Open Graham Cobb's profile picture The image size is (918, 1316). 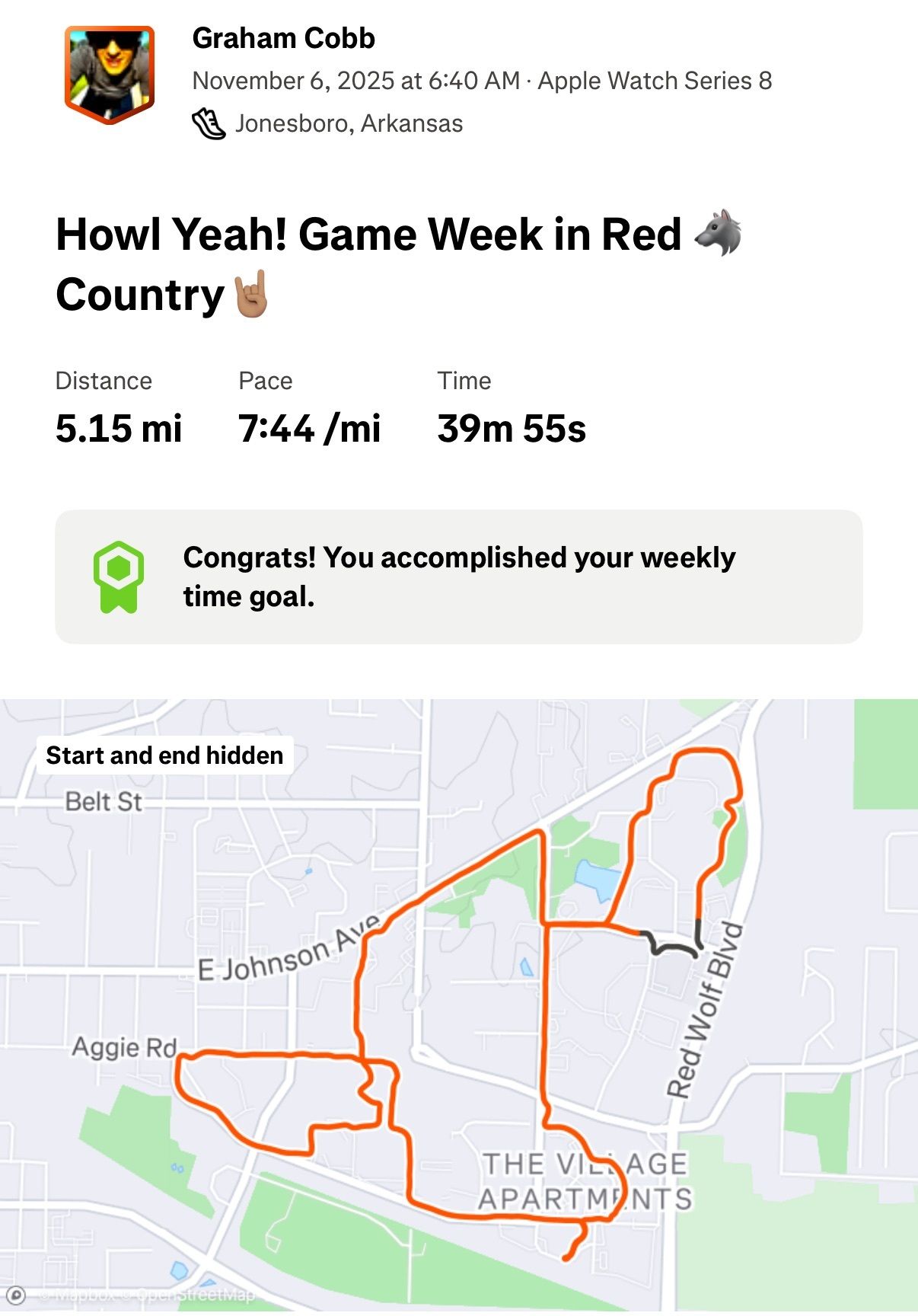click(x=110, y=75)
